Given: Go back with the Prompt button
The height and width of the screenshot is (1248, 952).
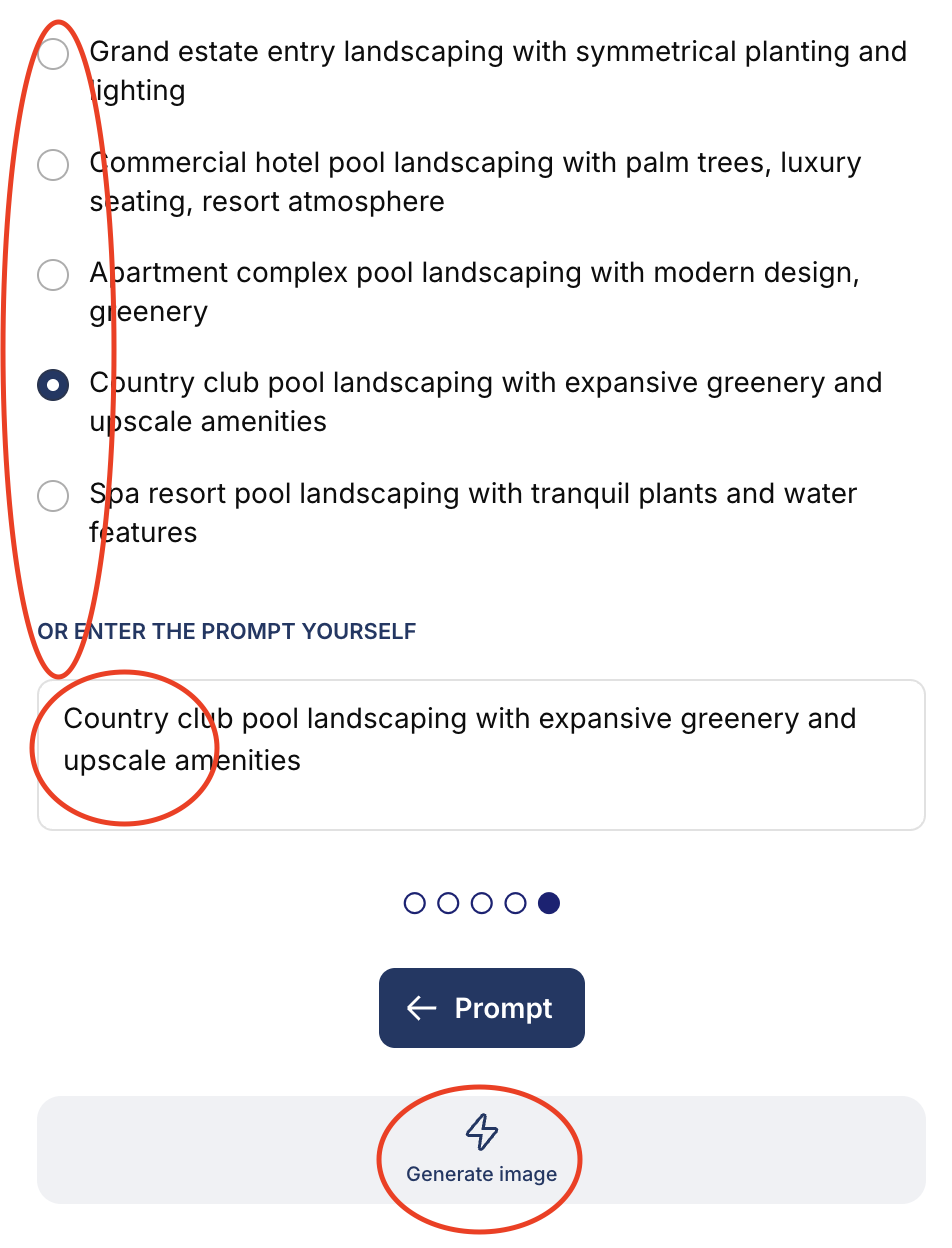Looking at the screenshot, I should tap(481, 1008).
